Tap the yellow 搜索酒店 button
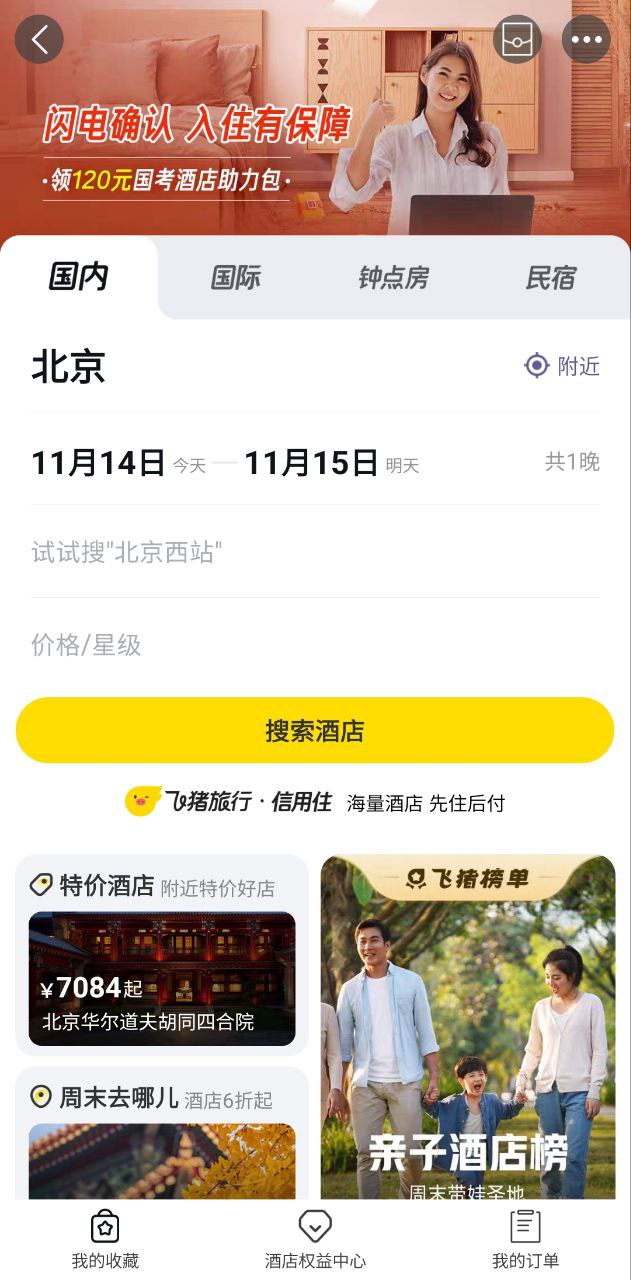This screenshot has width=631, height=1280. coord(315,730)
